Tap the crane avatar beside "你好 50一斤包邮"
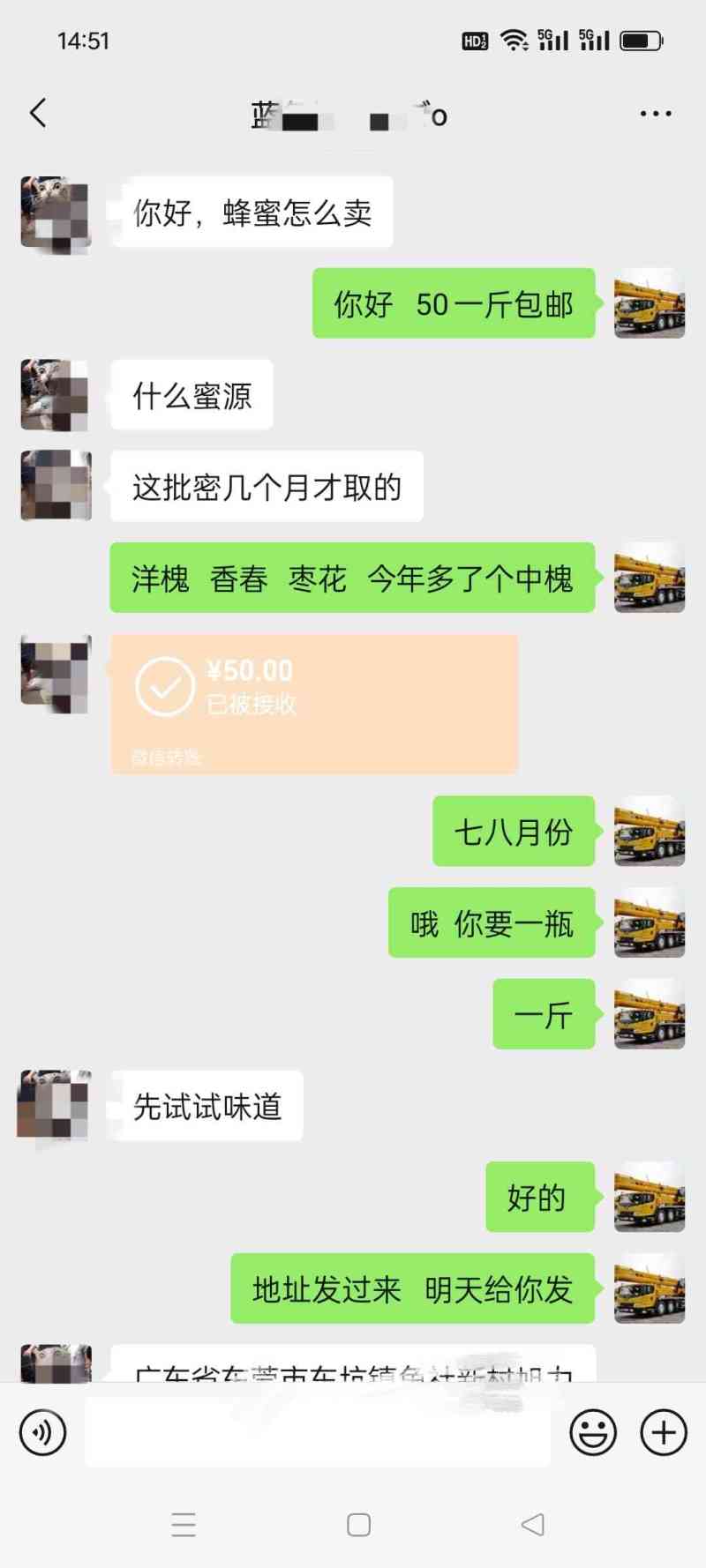Image resolution: width=706 pixels, height=1568 pixels. 649,303
